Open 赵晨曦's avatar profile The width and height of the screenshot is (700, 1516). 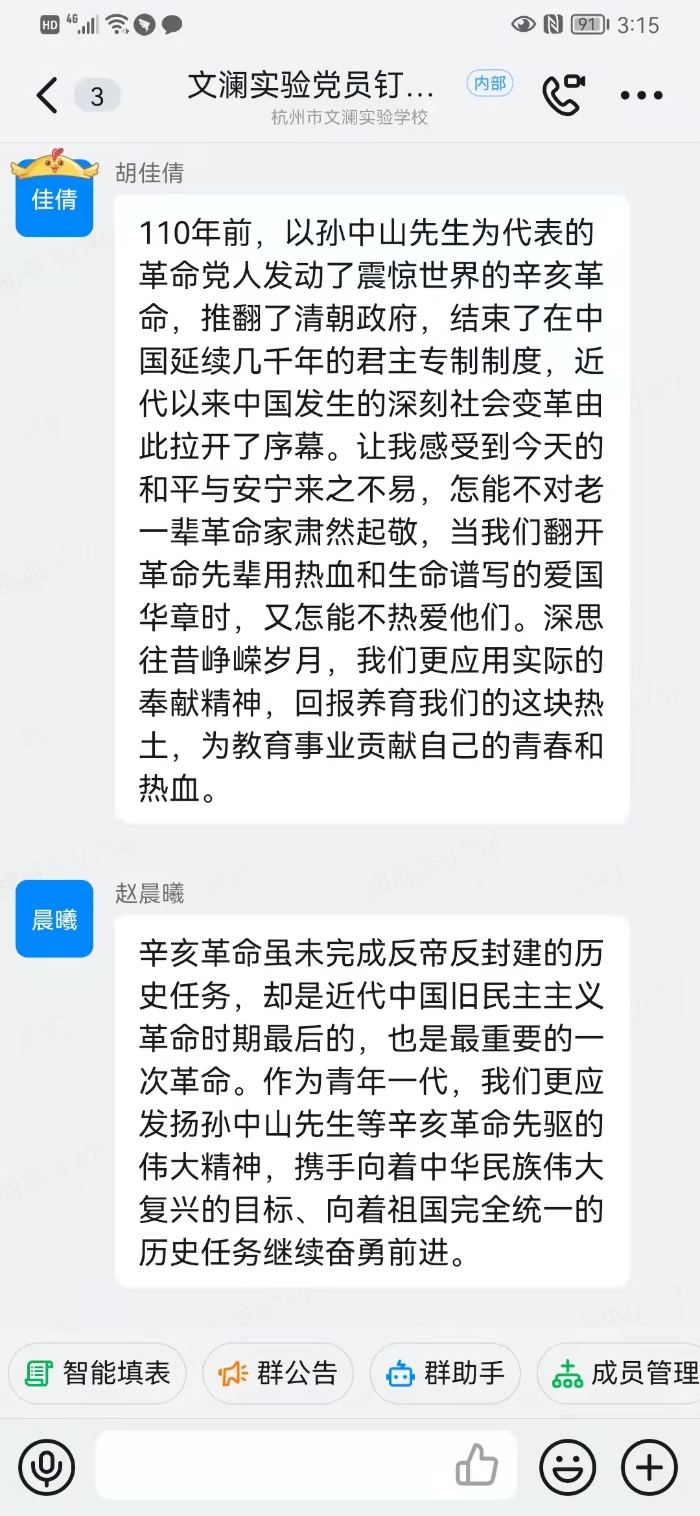[54, 918]
